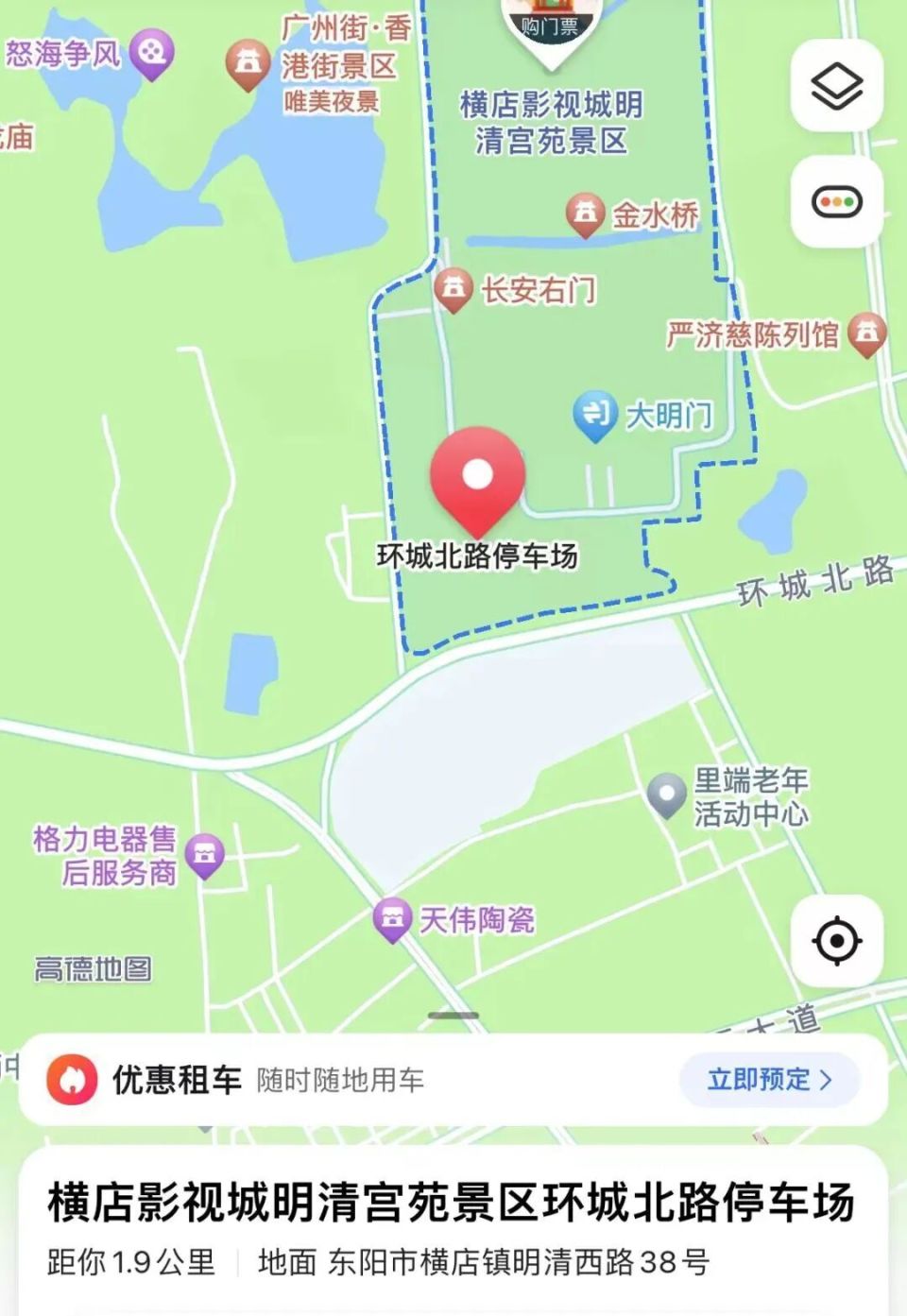Select the 金水桥 attraction marker

[x=586, y=215]
